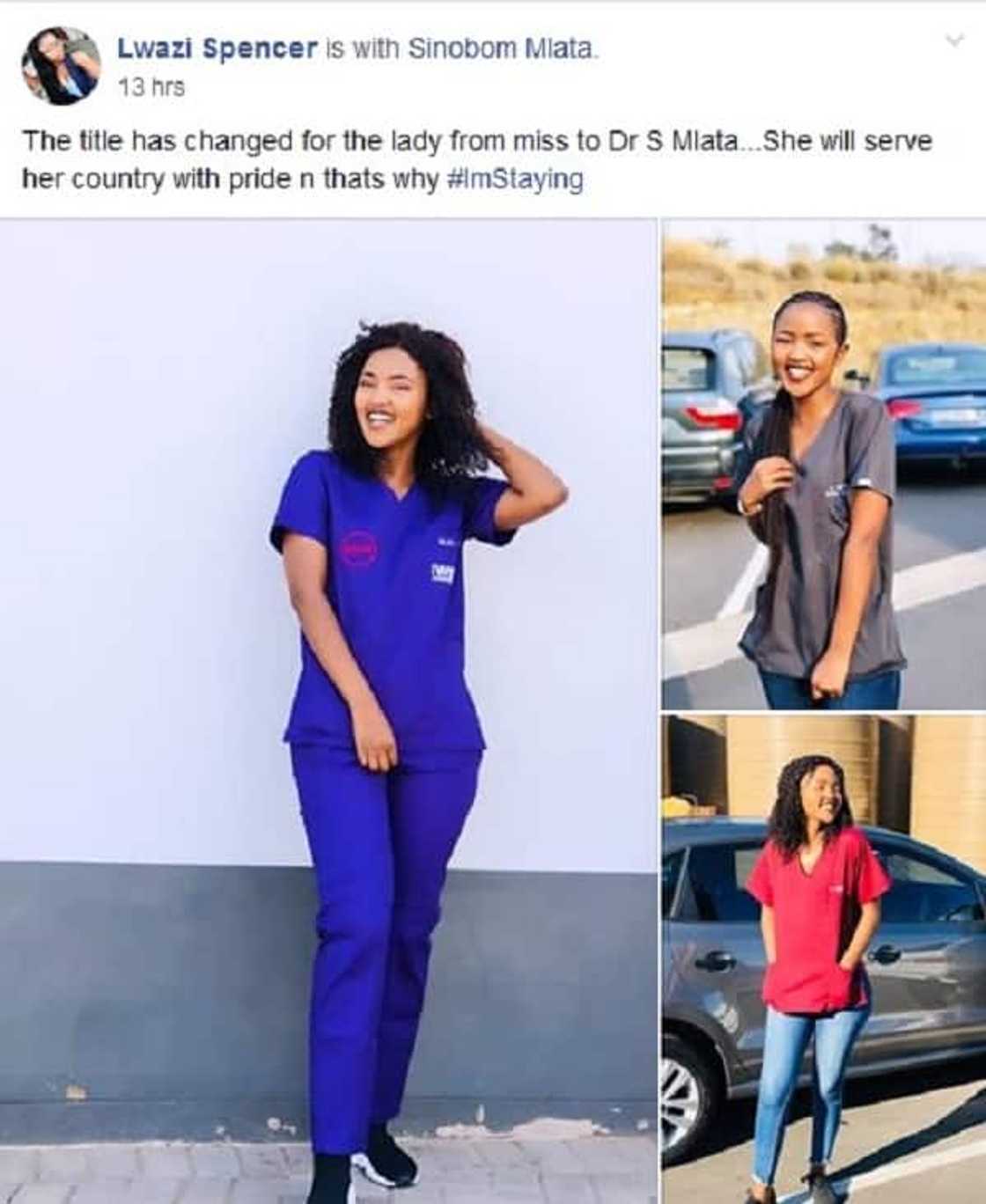Image resolution: width=986 pixels, height=1204 pixels.
Task: Click the post header area
Action: [352, 62]
